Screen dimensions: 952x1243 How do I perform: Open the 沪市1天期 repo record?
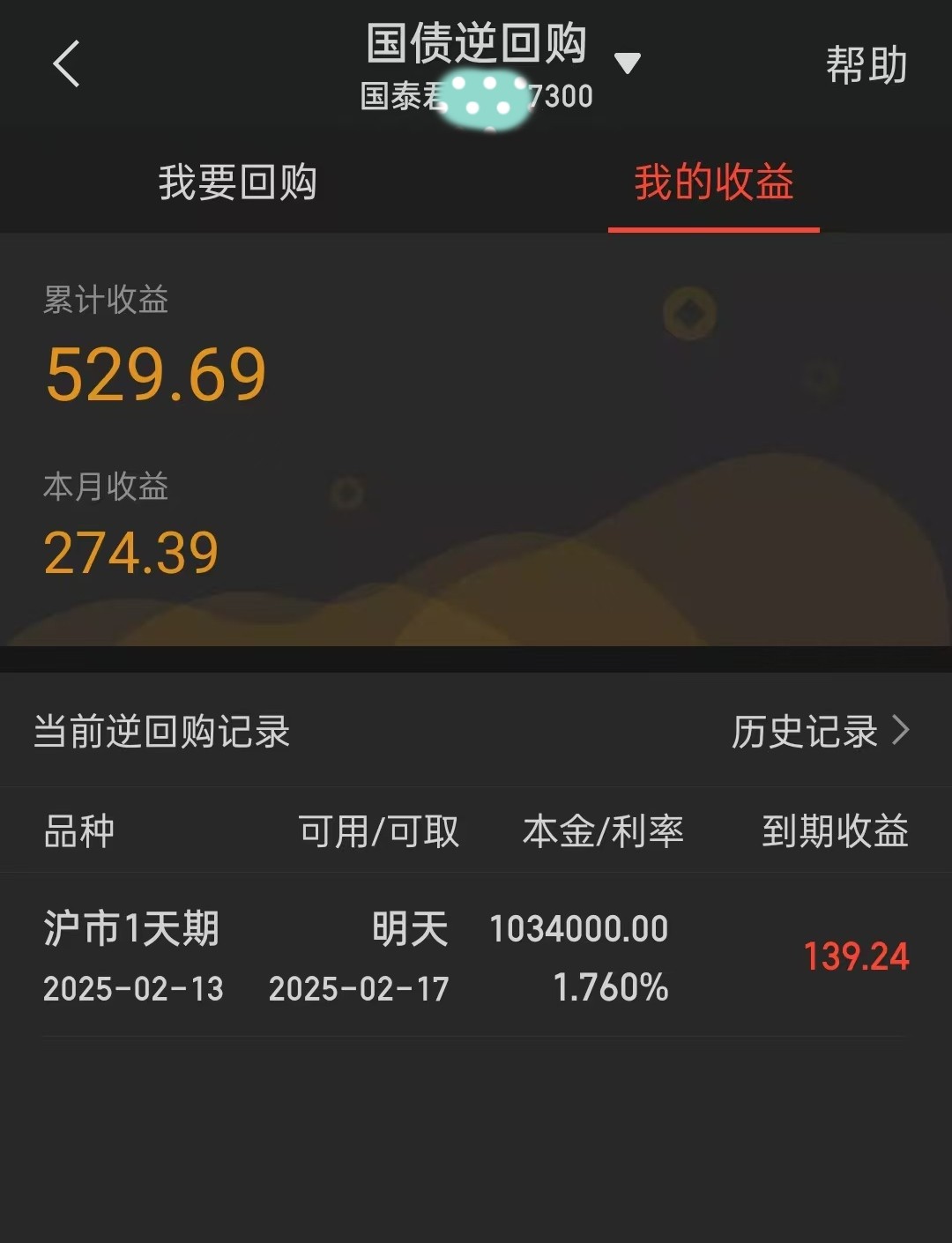pyautogui.click(x=476, y=956)
